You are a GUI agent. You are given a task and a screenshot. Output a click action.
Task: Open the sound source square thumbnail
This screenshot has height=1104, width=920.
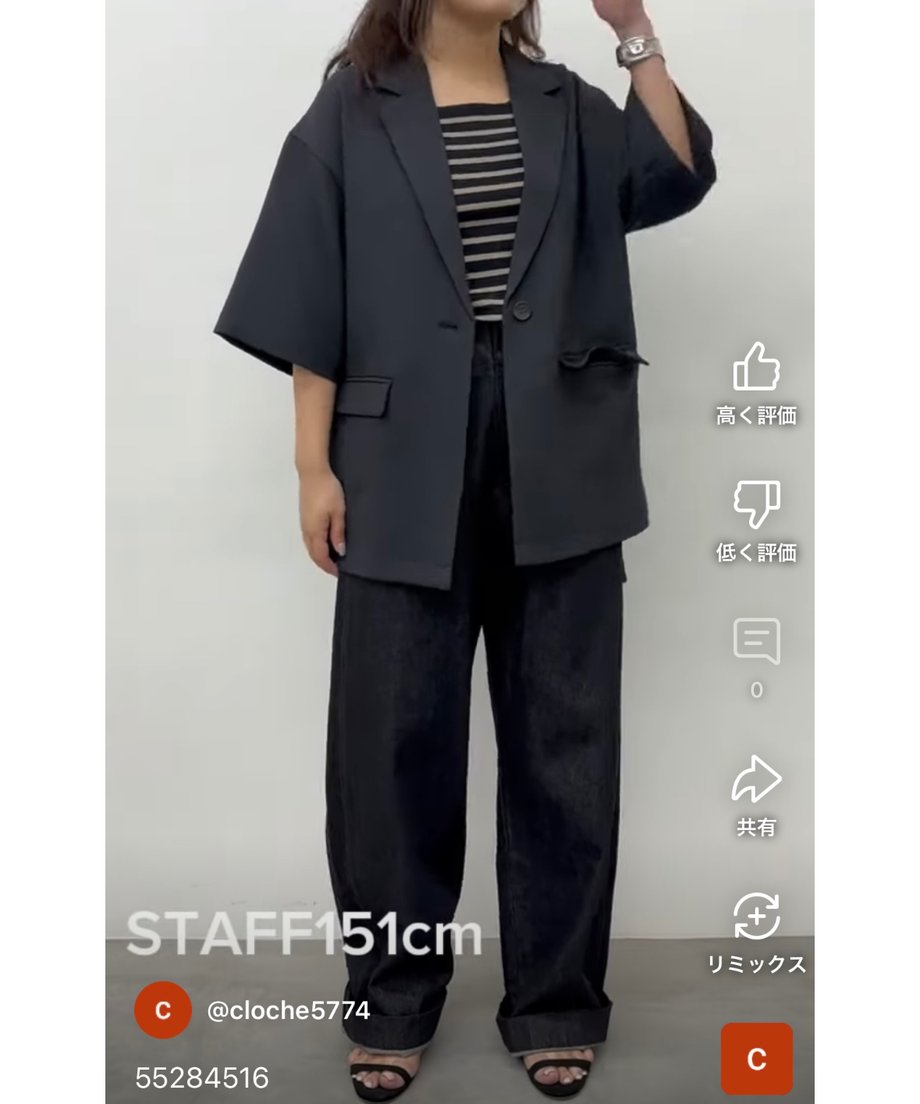[x=756, y=1059]
